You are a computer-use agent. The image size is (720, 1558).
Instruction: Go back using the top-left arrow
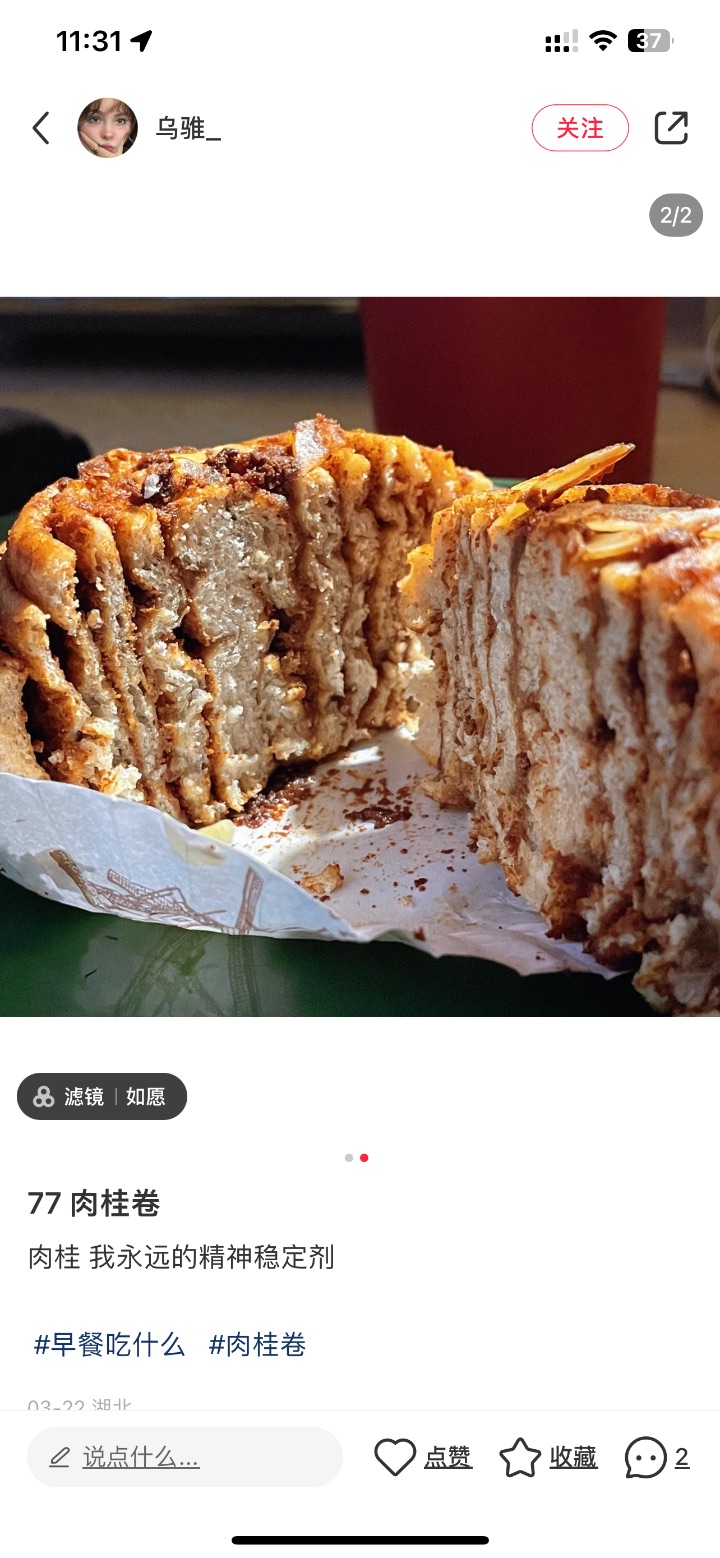point(40,128)
